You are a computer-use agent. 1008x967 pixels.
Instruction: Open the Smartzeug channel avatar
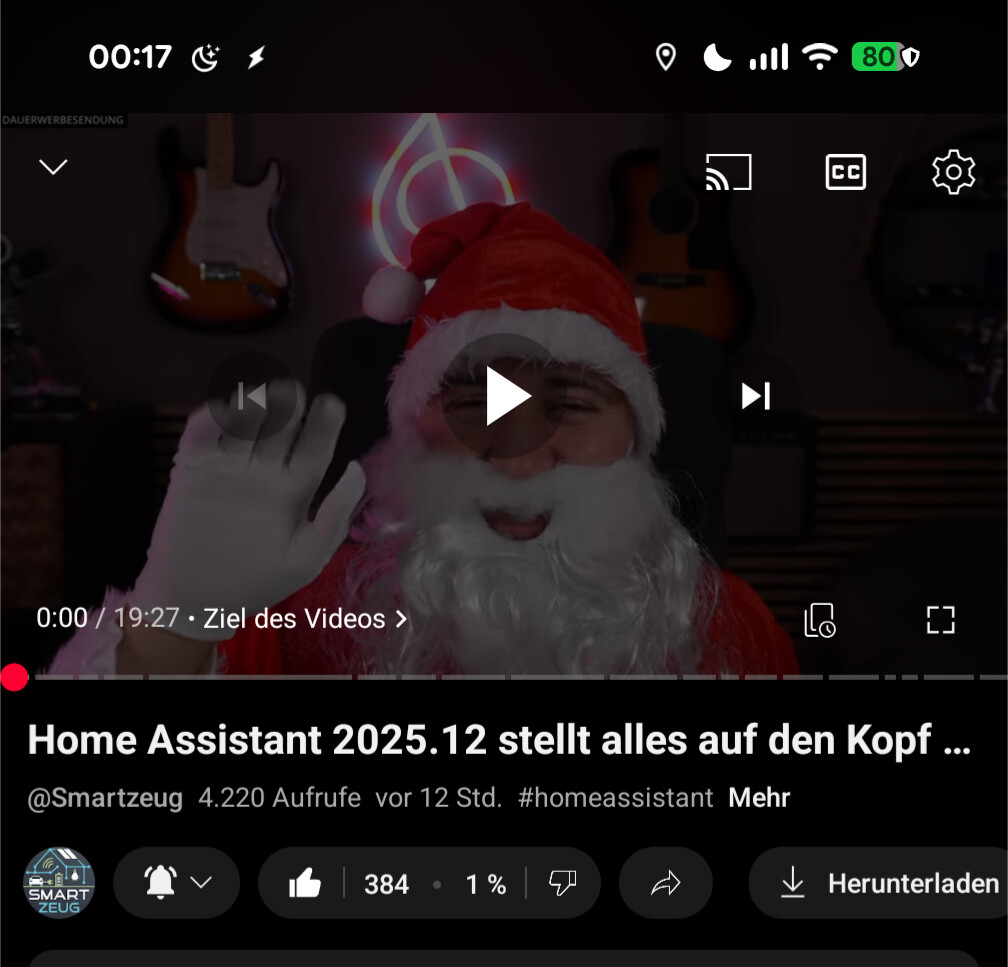tap(59, 882)
